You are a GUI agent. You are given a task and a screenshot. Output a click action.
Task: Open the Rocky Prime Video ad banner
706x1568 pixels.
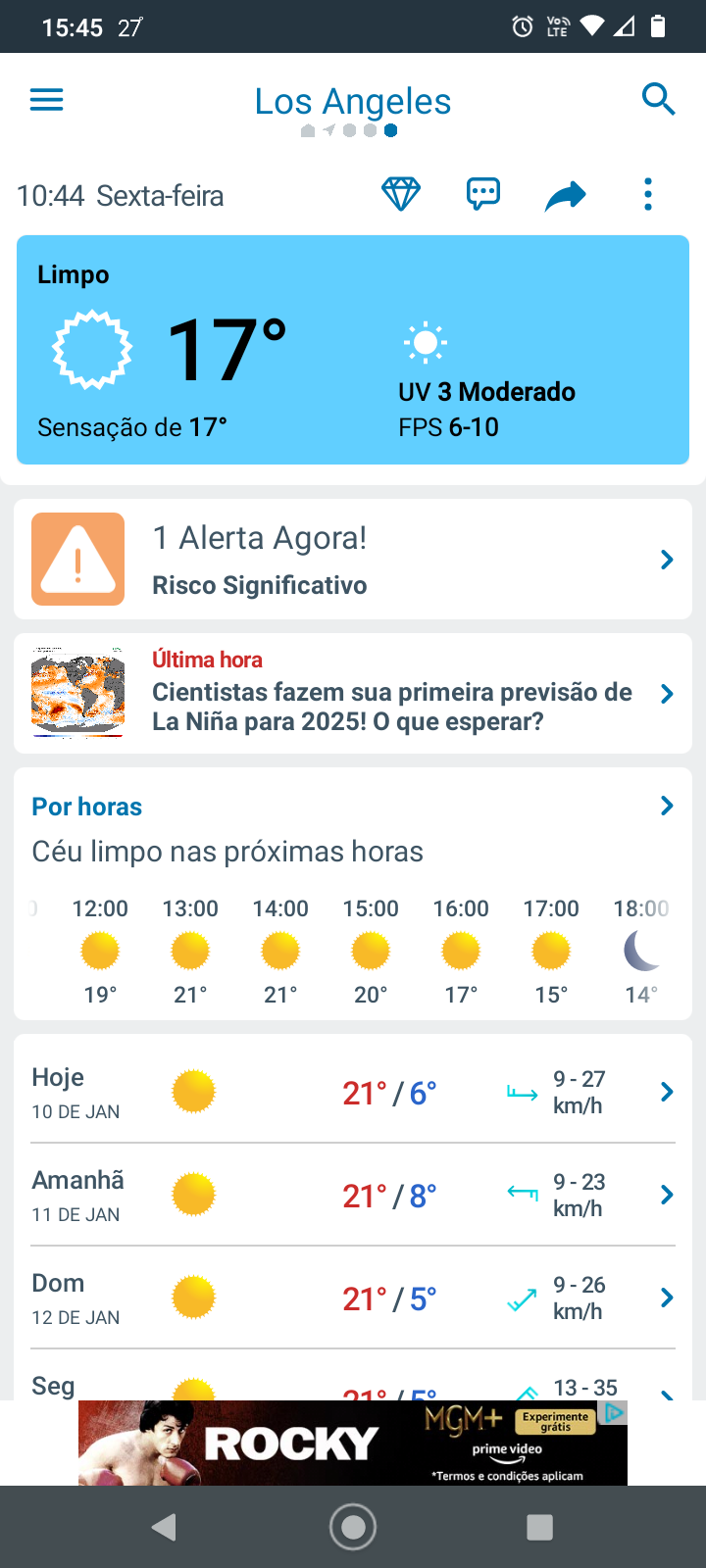point(353,1443)
